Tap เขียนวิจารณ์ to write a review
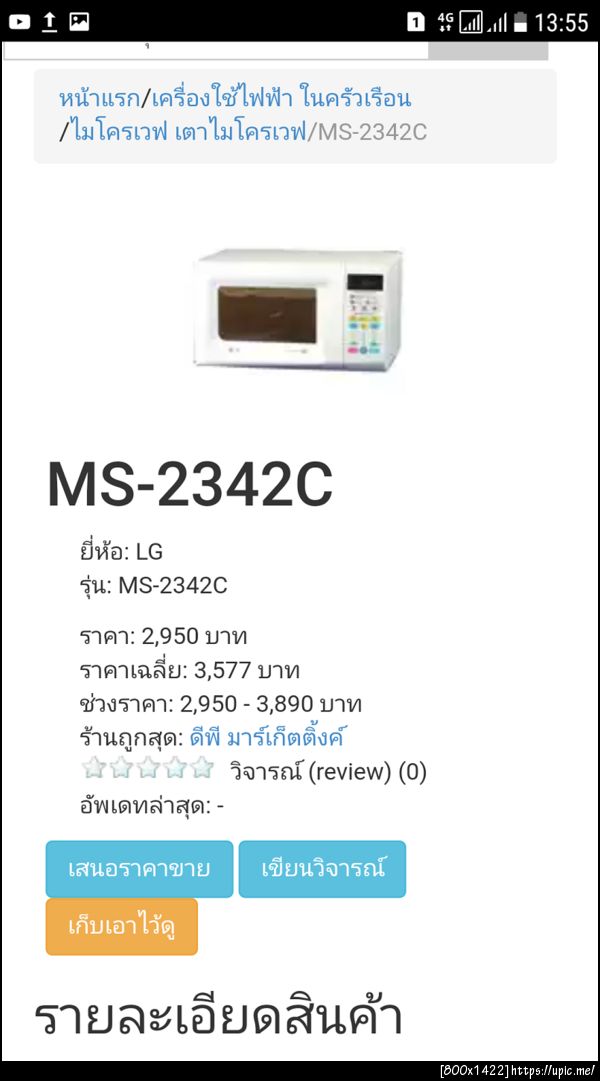This screenshot has height=1081, width=600. [x=322, y=868]
